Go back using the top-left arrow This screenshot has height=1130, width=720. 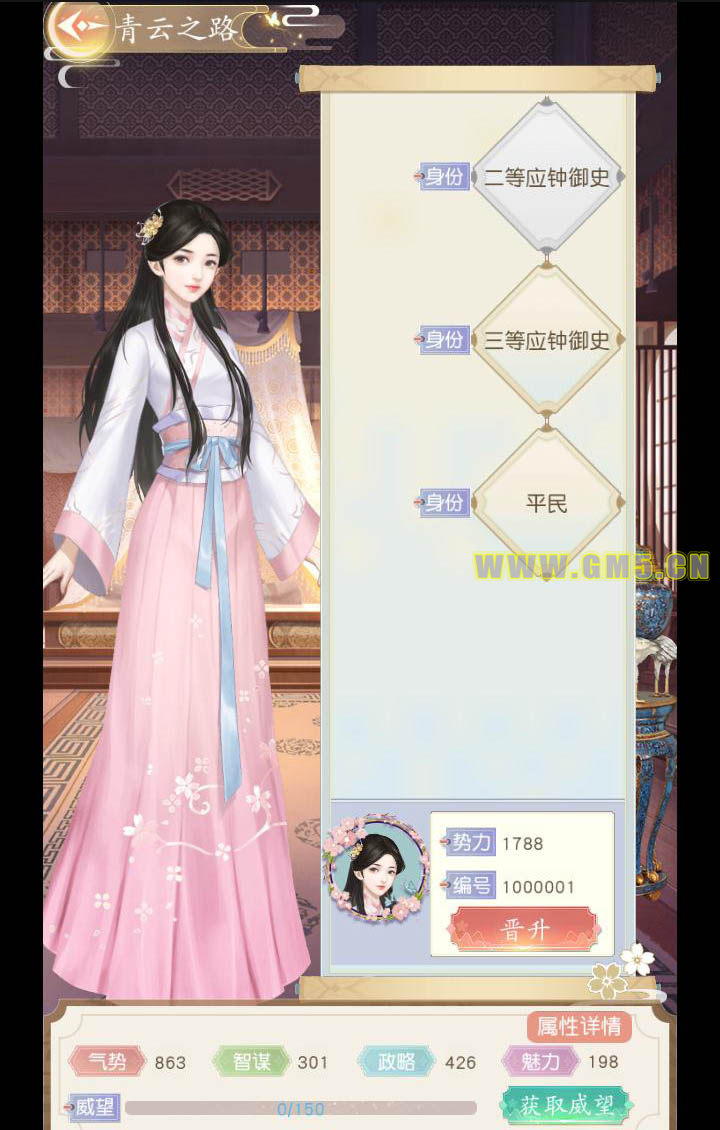[78, 27]
